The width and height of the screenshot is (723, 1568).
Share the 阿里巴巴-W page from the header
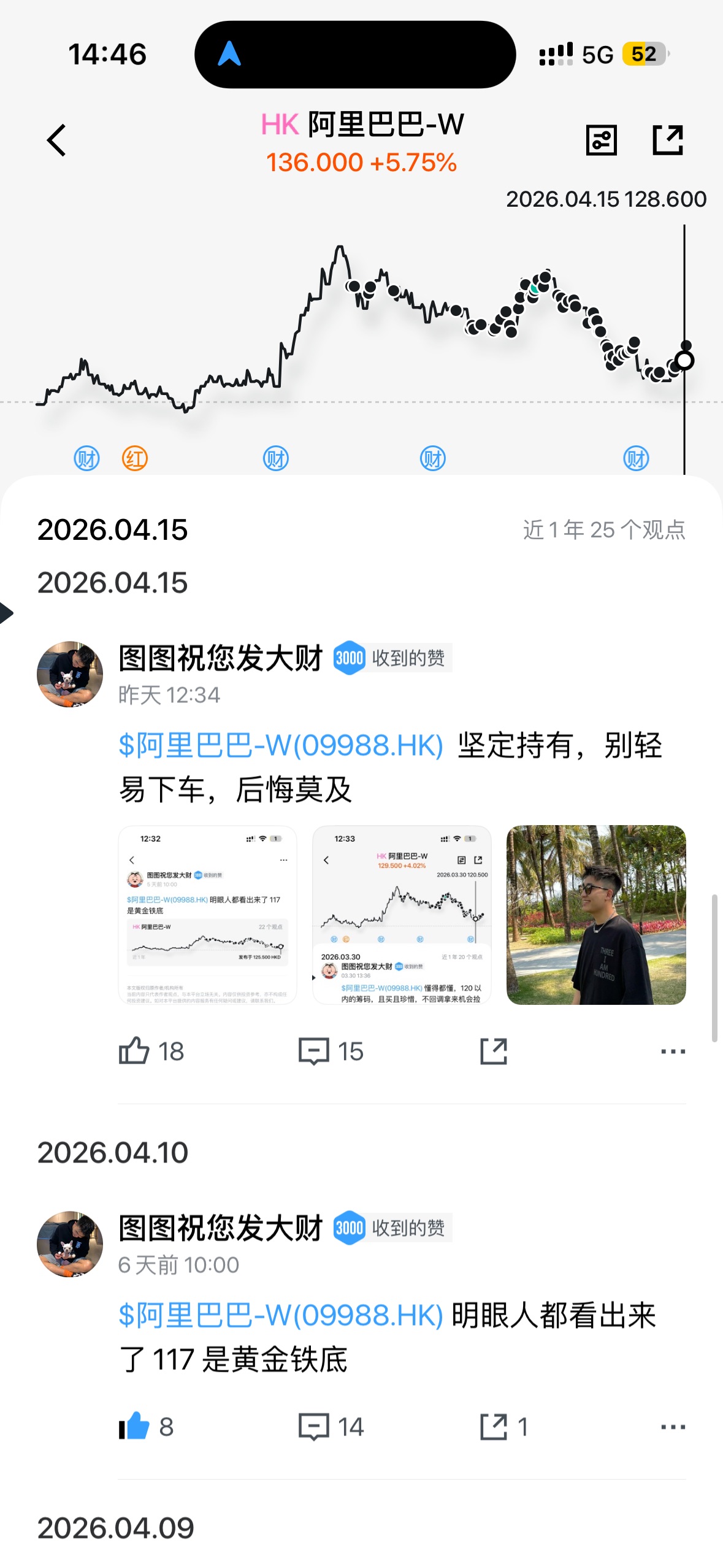click(x=667, y=140)
